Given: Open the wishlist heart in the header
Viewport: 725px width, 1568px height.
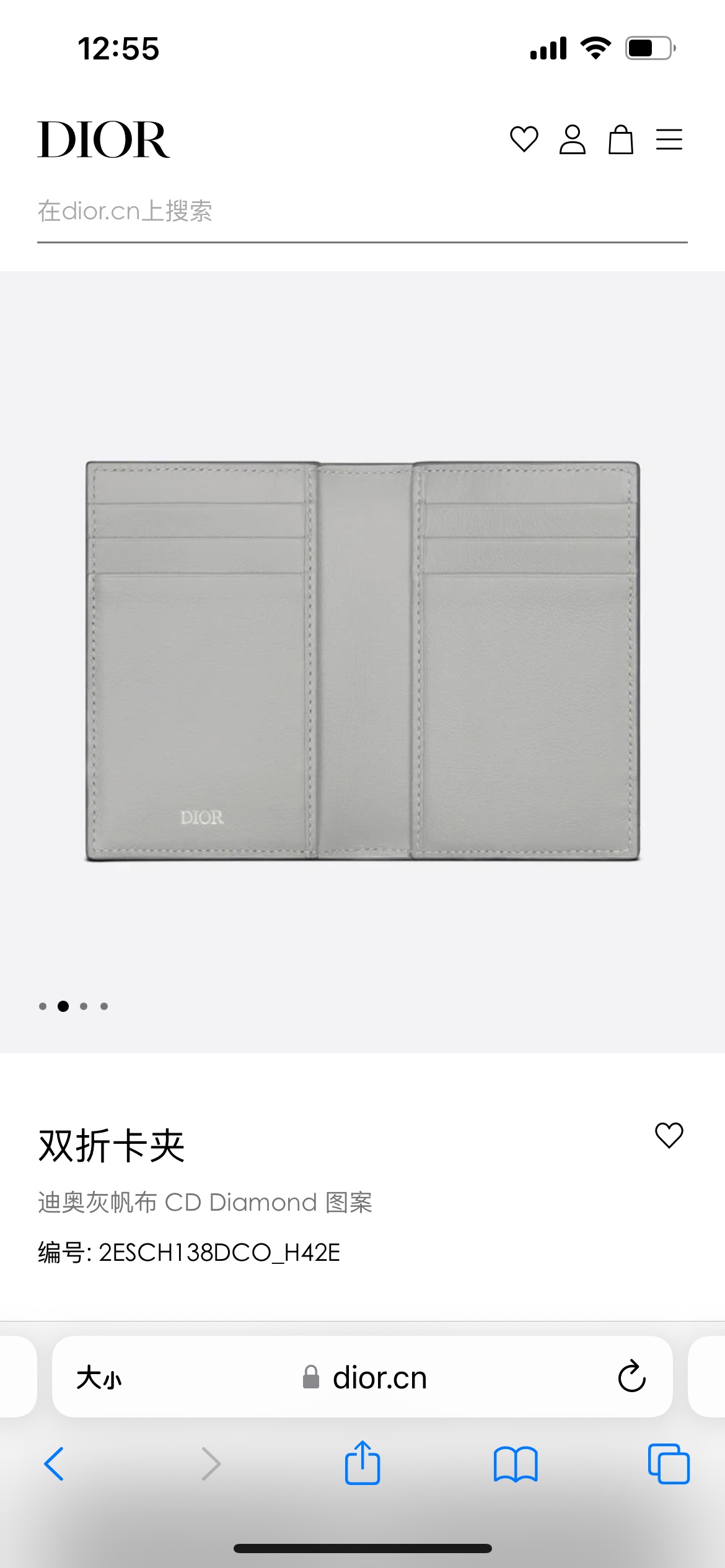Looking at the screenshot, I should click(524, 139).
